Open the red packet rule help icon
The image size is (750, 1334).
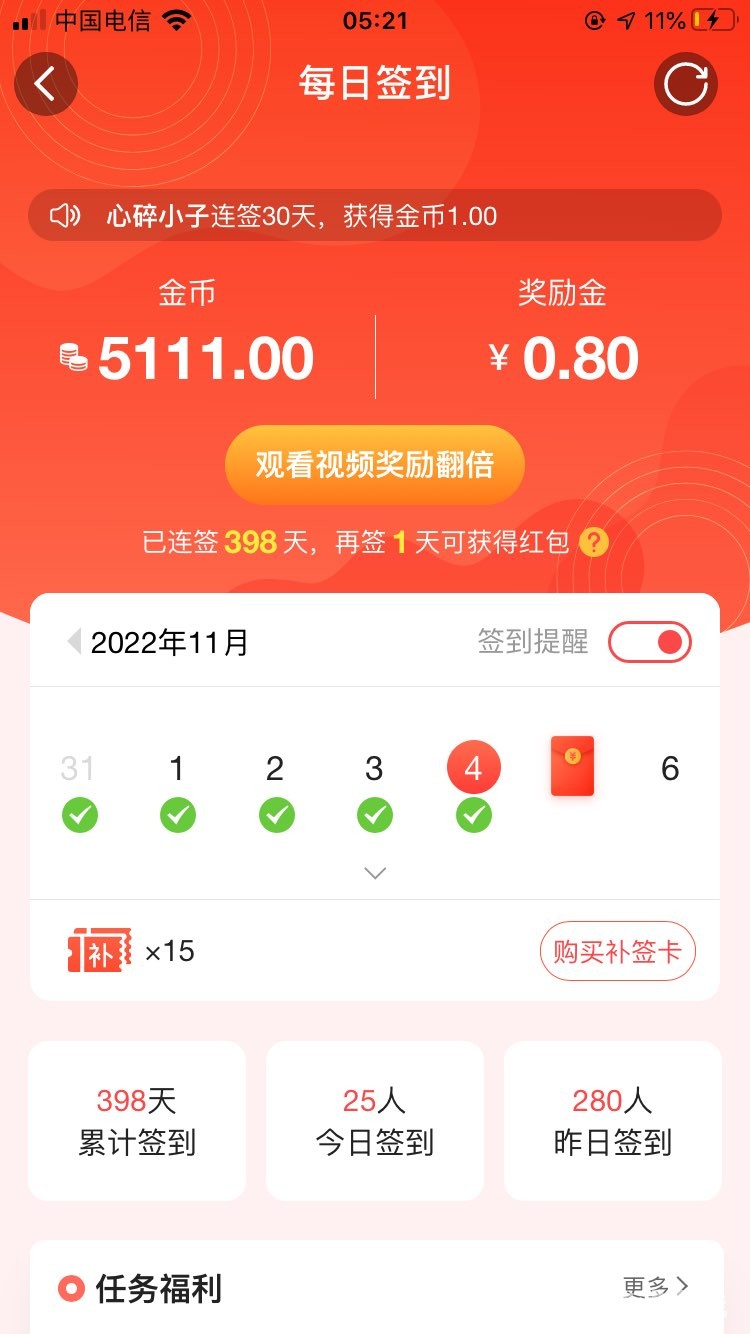[594, 543]
